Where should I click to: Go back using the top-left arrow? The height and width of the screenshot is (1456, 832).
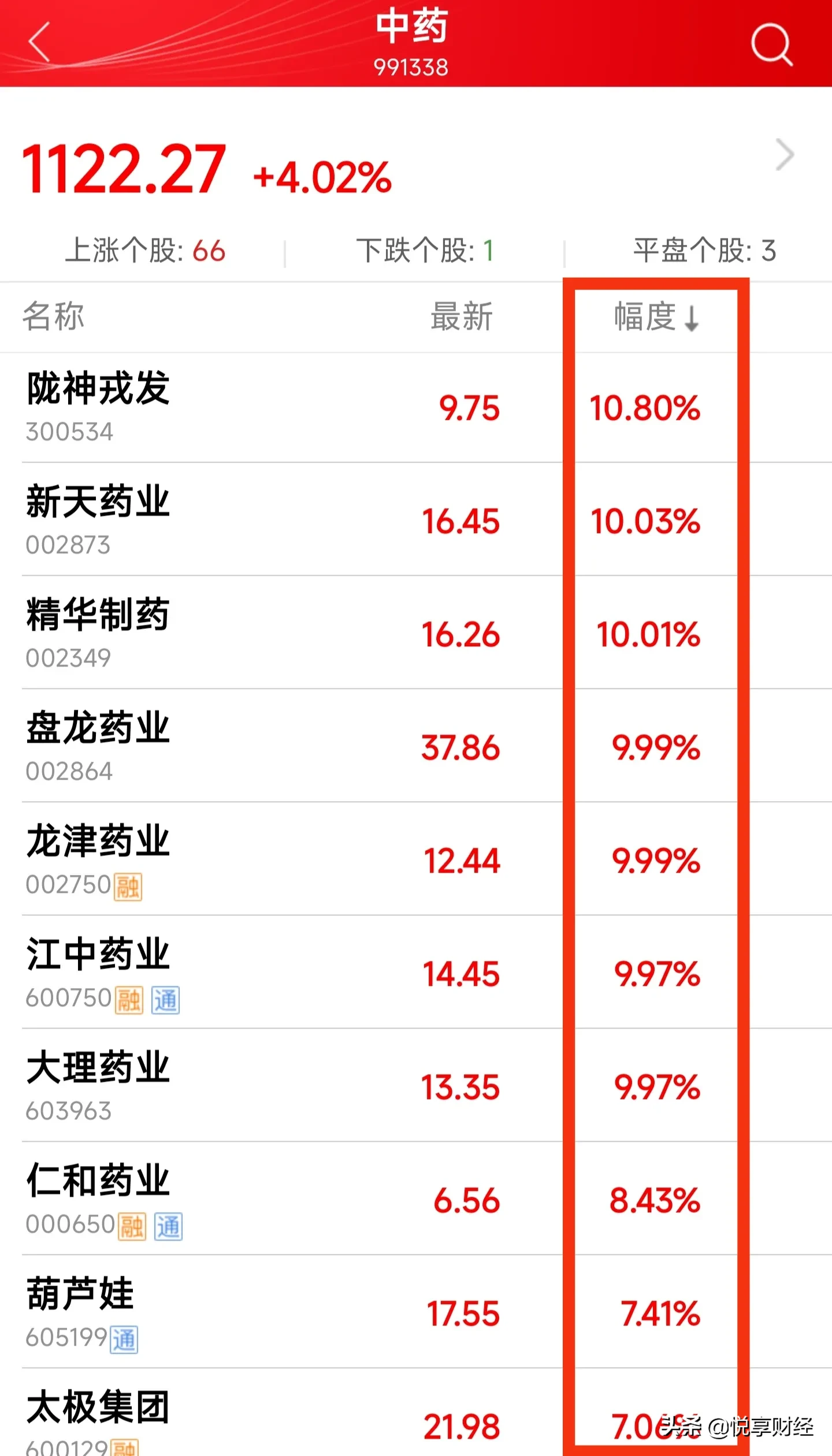(x=39, y=42)
